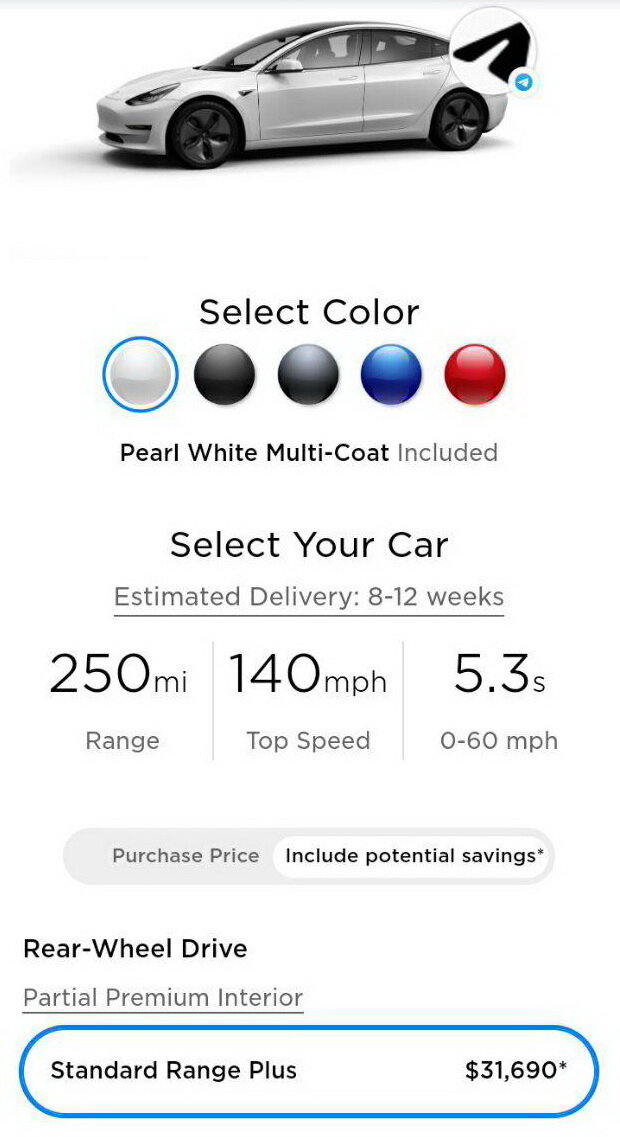Choose the solid black paint color

225,374
